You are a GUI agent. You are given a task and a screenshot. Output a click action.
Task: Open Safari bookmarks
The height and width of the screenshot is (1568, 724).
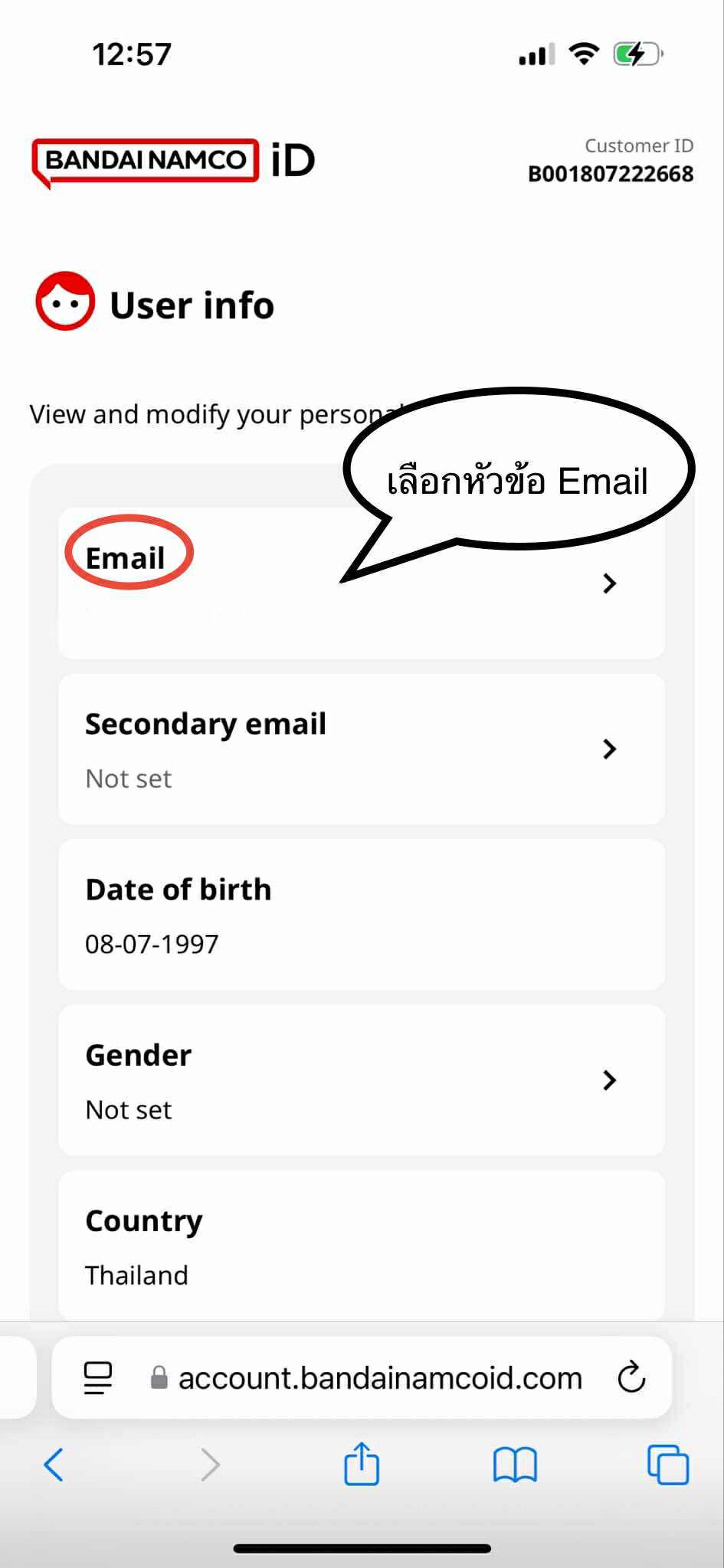tap(515, 1465)
